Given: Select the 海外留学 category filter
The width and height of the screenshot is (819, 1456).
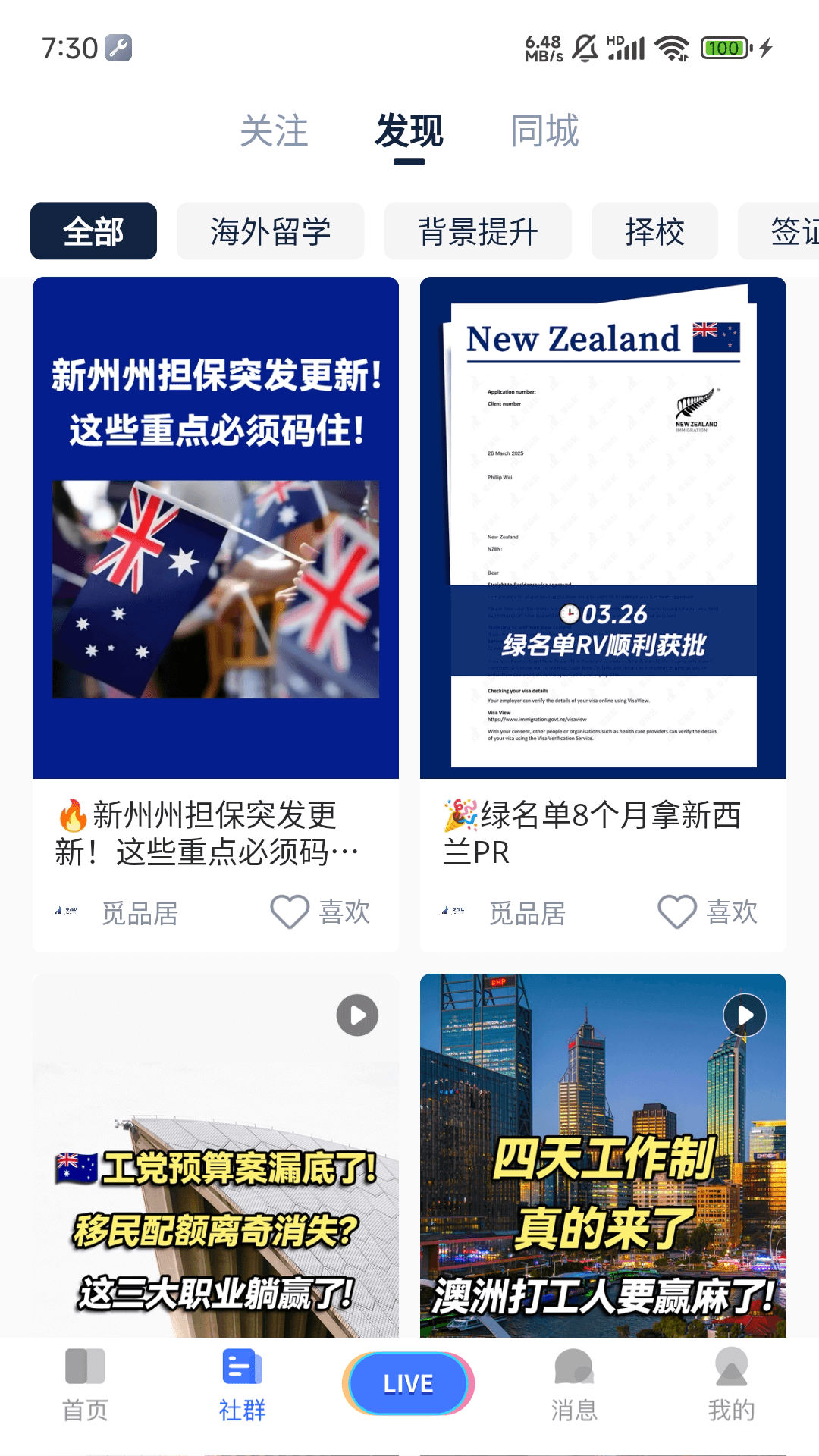Looking at the screenshot, I should [x=271, y=233].
